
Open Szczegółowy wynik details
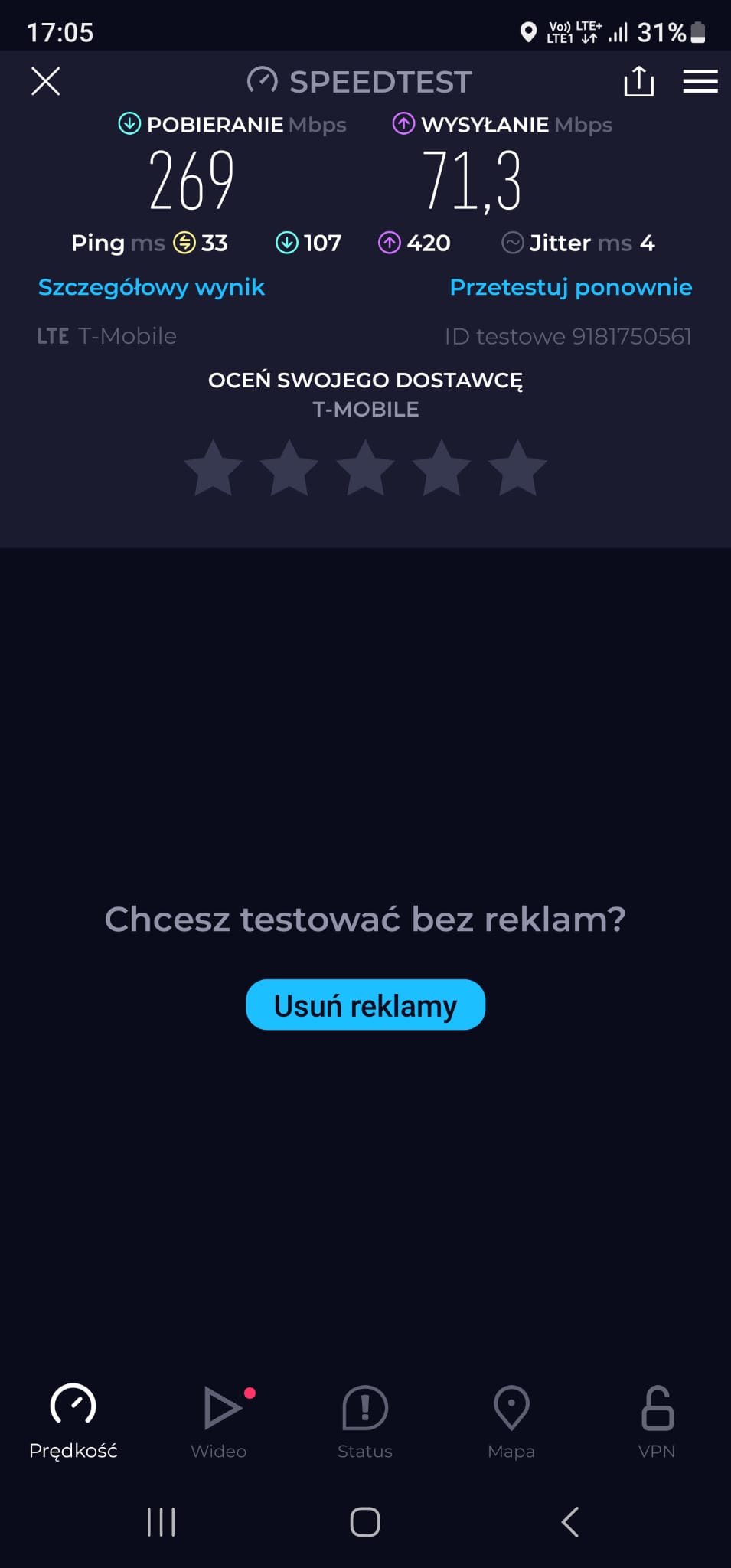[152, 287]
